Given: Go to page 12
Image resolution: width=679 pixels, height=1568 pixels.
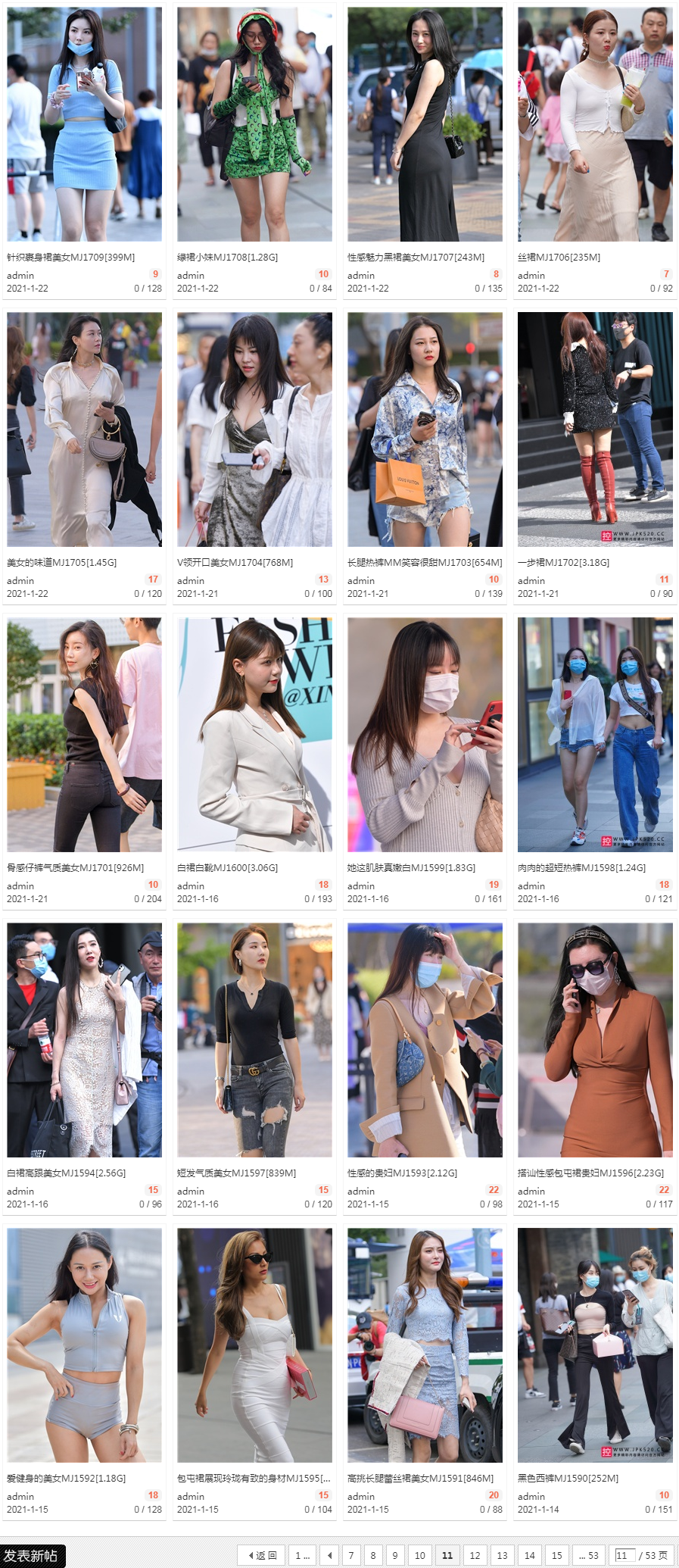Looking at the screenshot, I should [x=475, y=1555].
